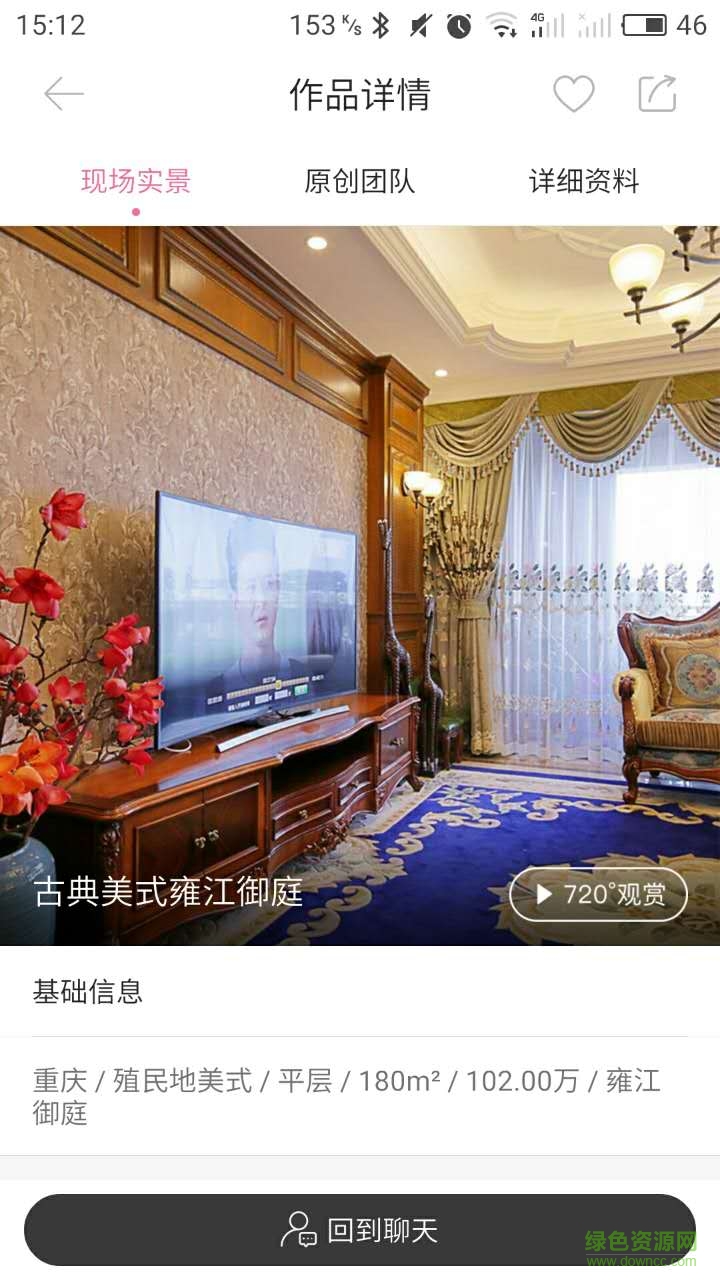720x1280 pixels.
Task: Expand the 基础信息 section
Action: coord(88,993)
